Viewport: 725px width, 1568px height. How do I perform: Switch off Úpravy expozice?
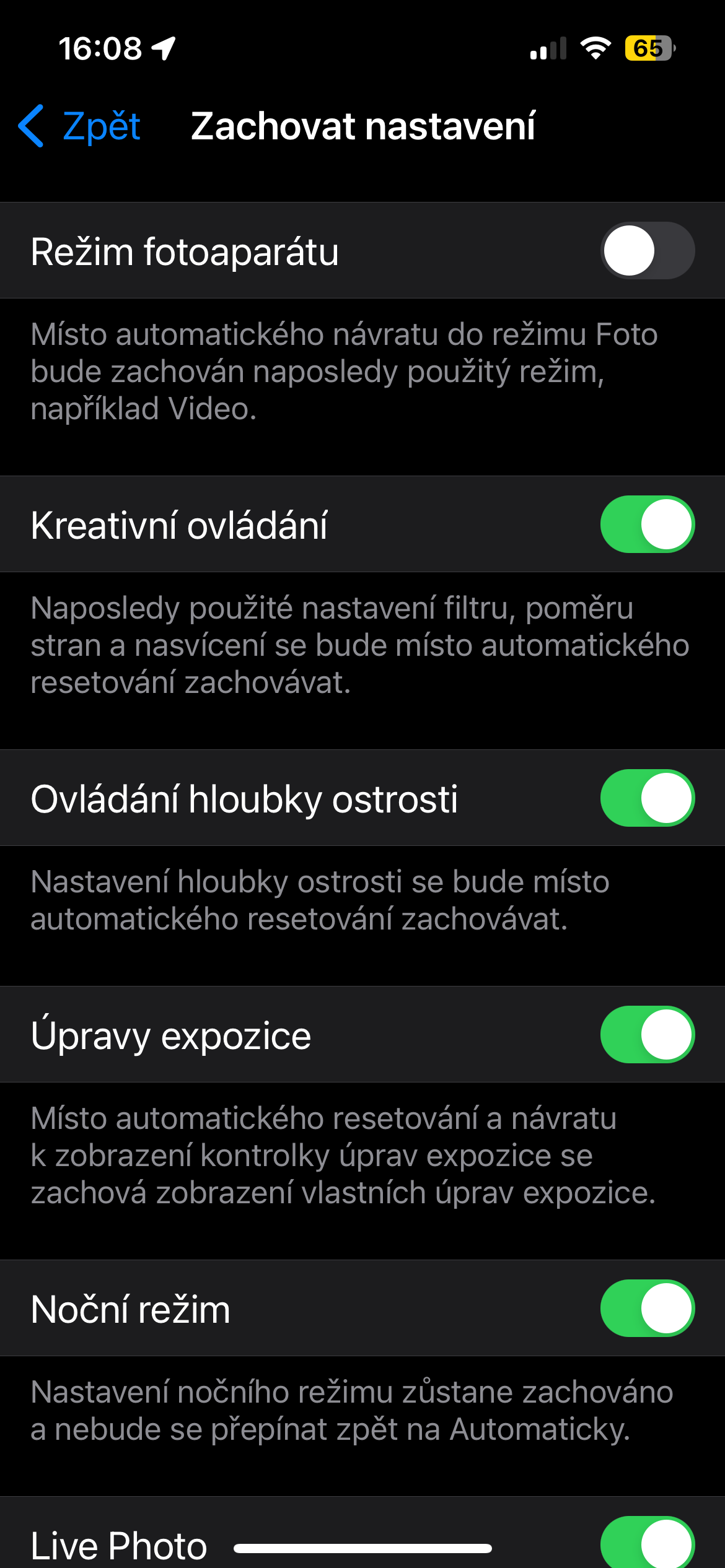click(x=647, y=1035)
